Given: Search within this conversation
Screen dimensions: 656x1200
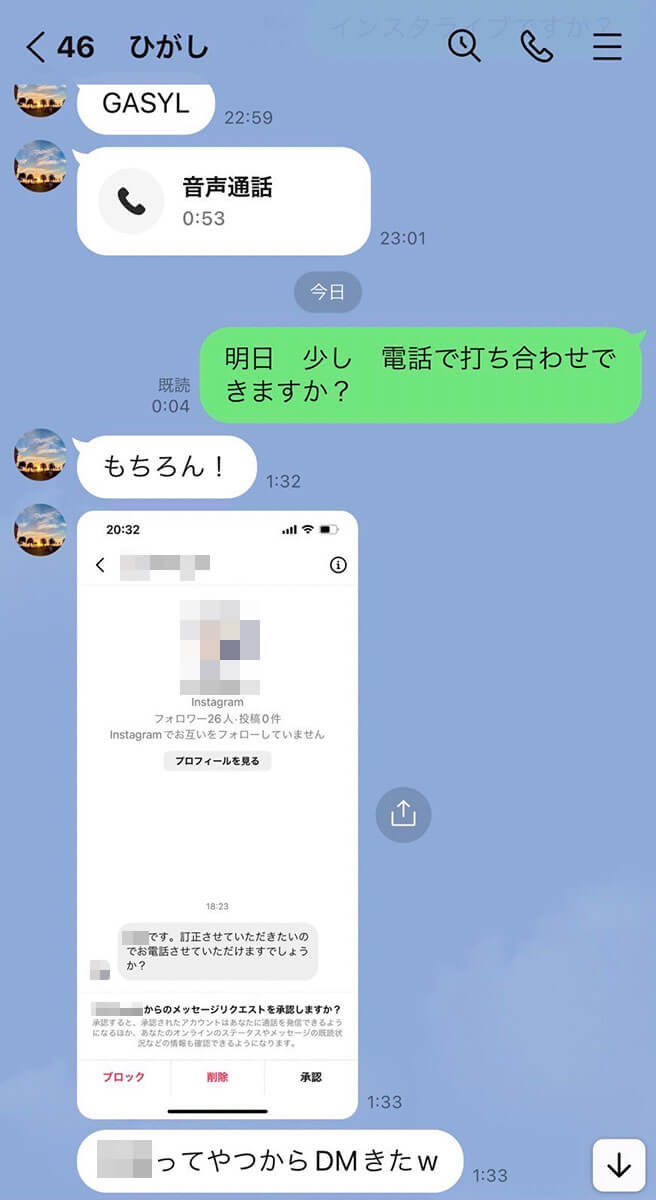Looking at the screenshot, I should (464, 46).
